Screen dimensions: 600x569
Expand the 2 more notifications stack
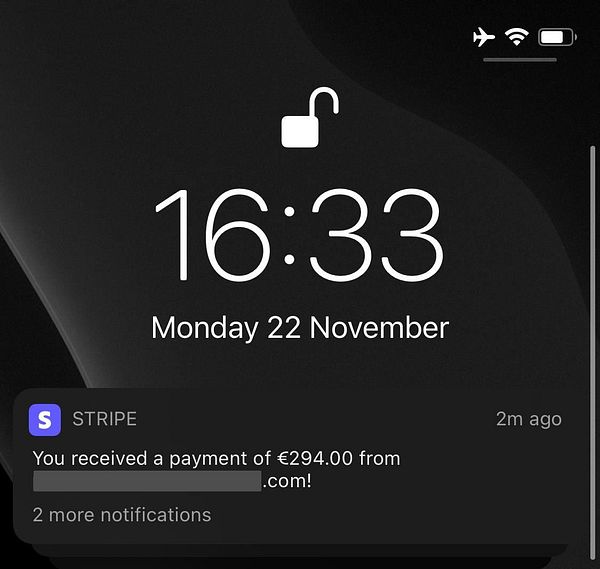(122, 515)
